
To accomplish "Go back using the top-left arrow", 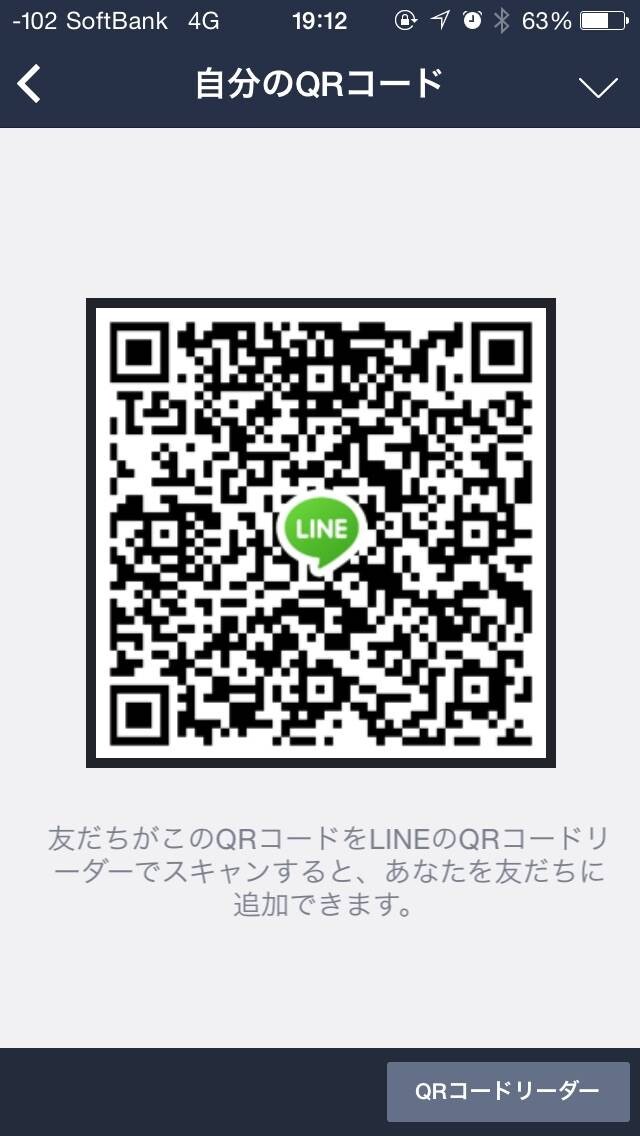I will point(29,84).
